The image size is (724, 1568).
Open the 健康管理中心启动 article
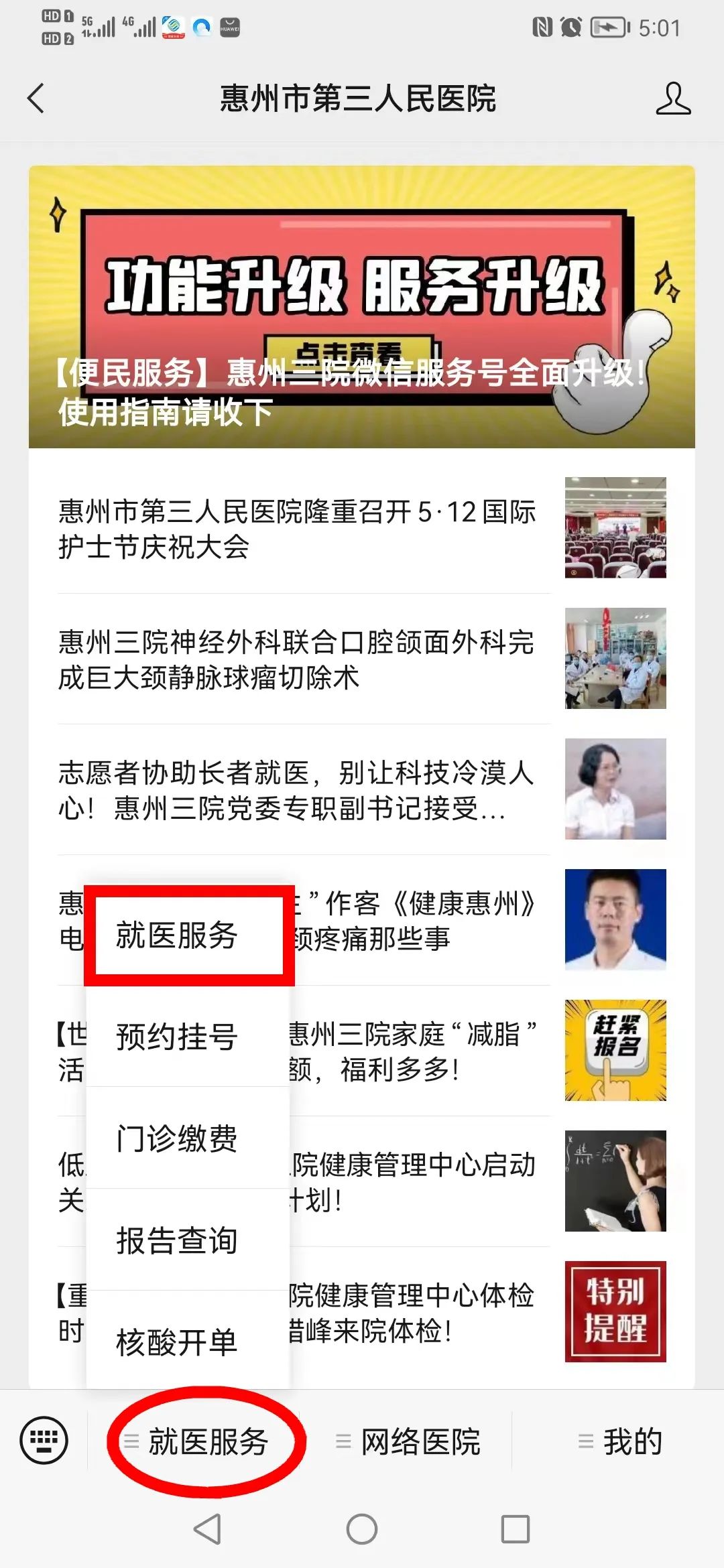pyautogui.click(x=416, y=1181)
